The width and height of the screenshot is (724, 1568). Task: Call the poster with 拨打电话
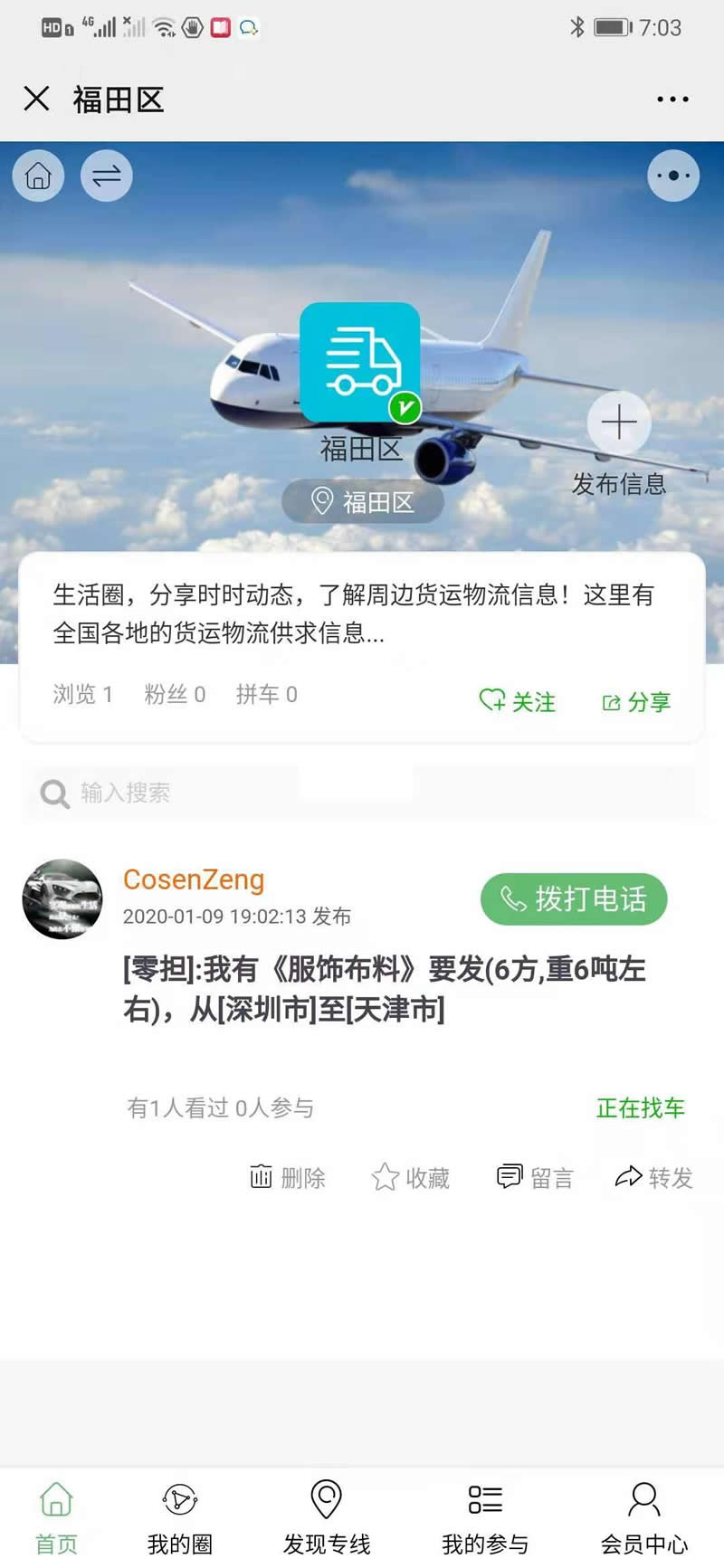pos(574,898)
